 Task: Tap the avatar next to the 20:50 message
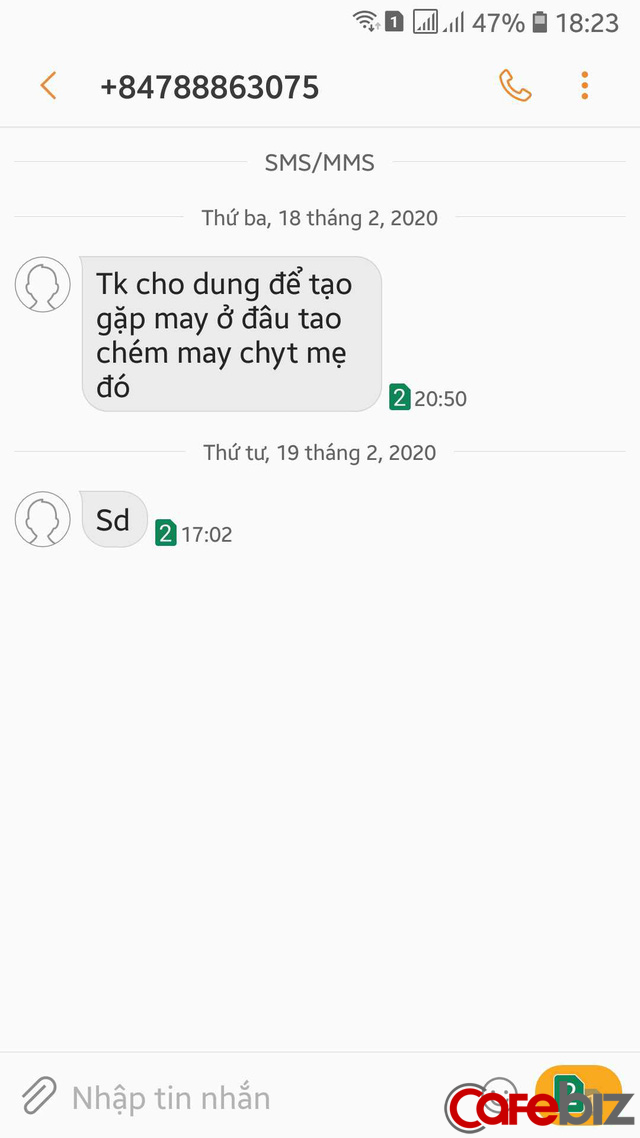coord(43,284)
